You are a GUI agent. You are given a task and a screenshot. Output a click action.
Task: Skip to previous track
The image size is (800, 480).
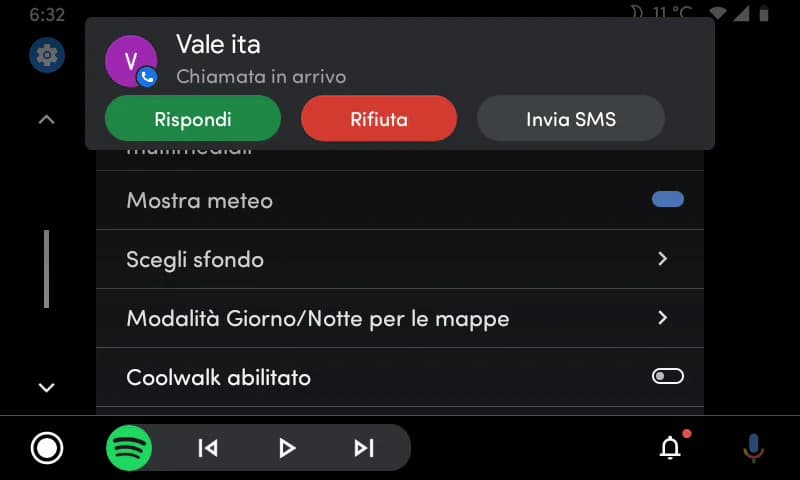(x=208, y=448)
